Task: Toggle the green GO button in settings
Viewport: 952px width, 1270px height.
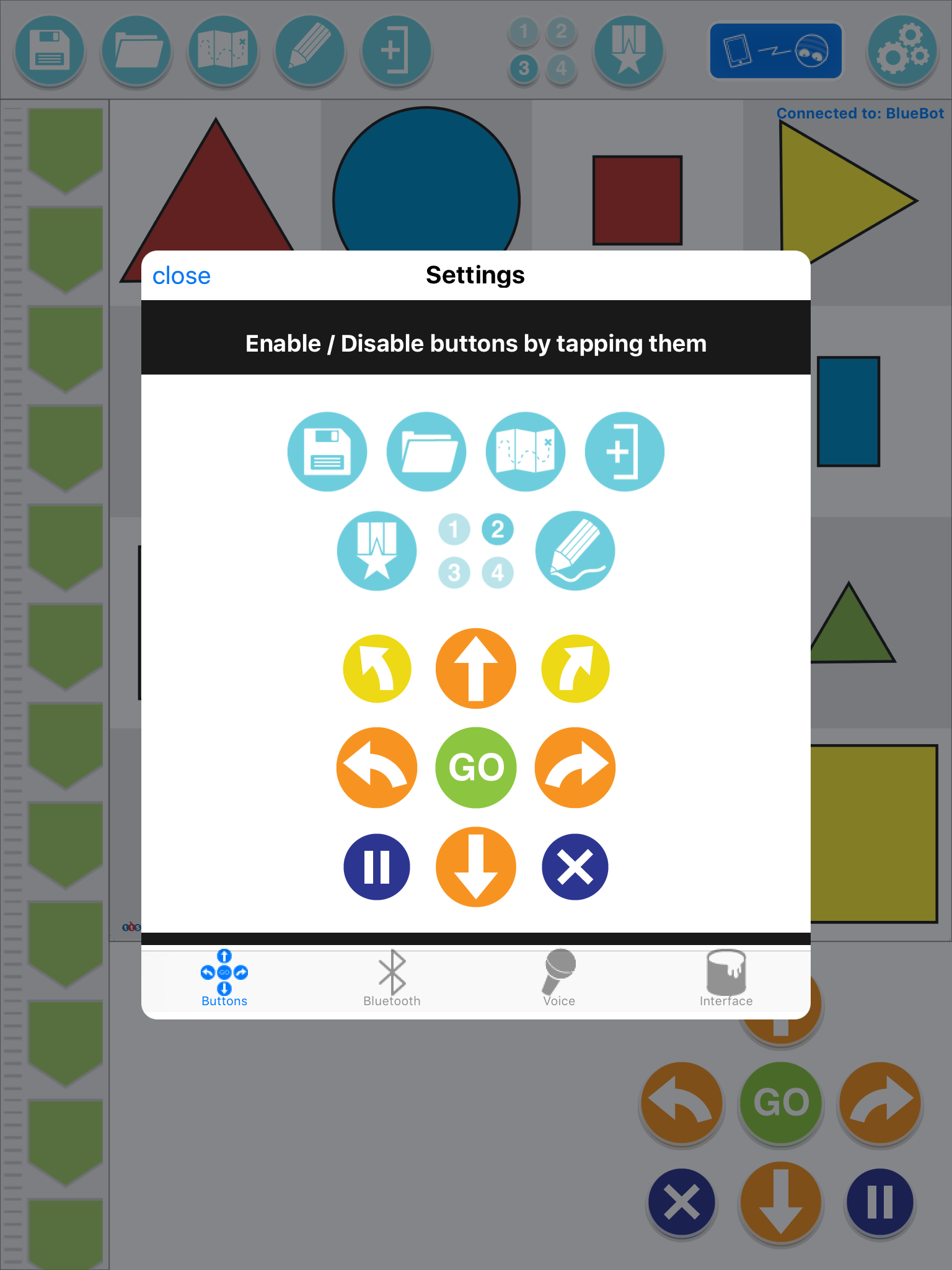Action: pos(476,768)
